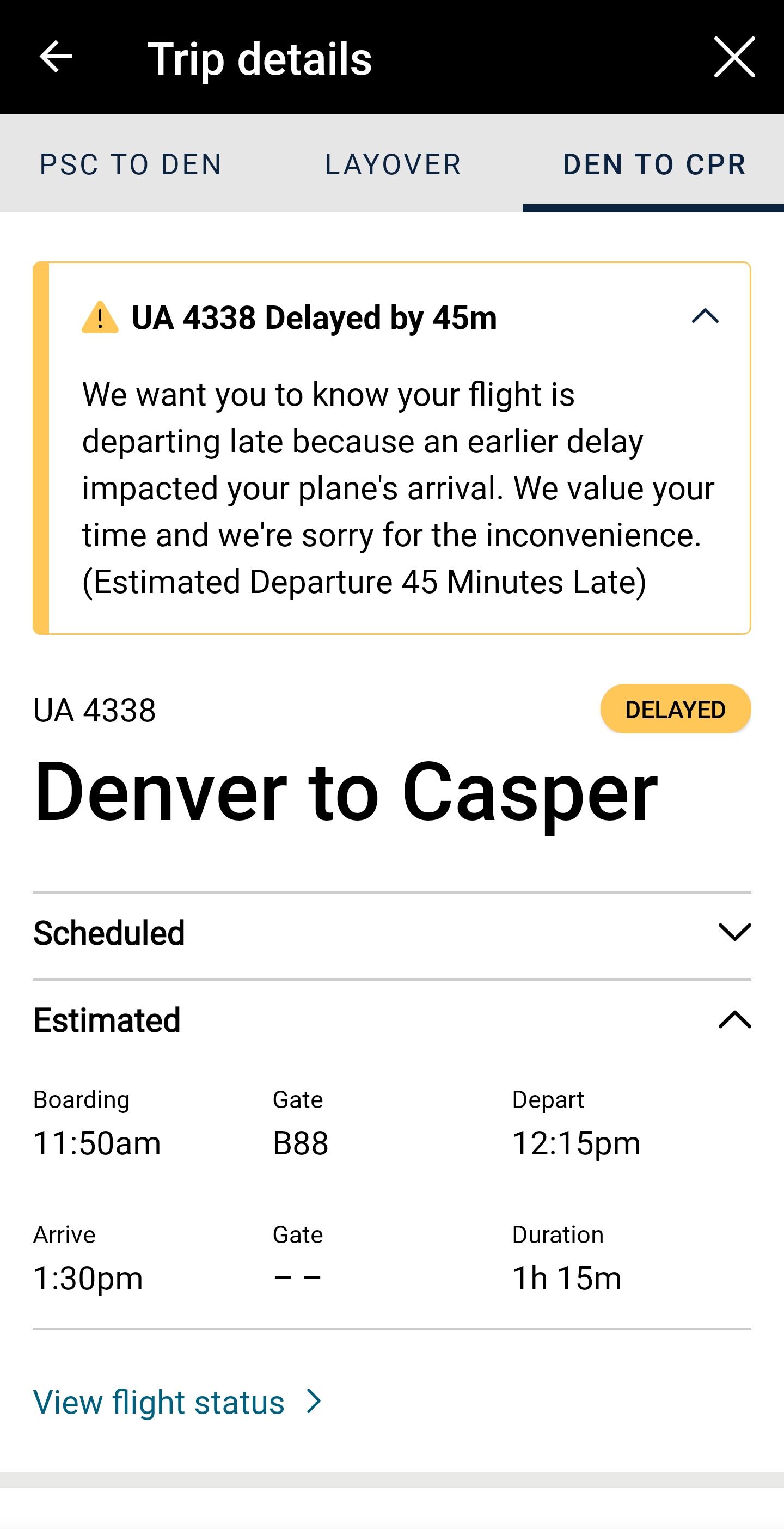This screenshot has height=1529, width=784.
Task: Open View flight status link
Action: [178, 1402]
